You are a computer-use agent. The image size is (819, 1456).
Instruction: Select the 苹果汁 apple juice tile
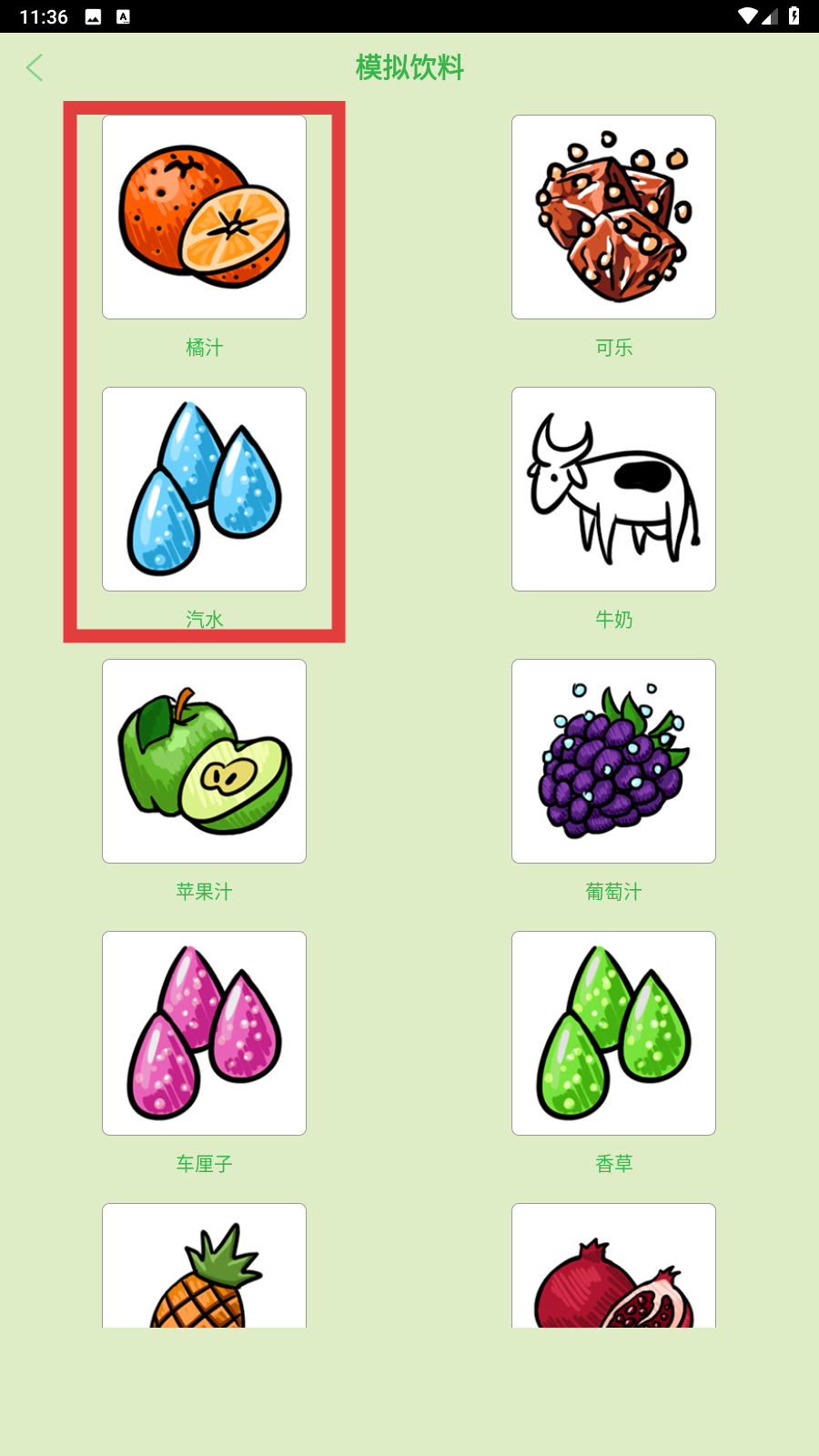coord(204,761)
